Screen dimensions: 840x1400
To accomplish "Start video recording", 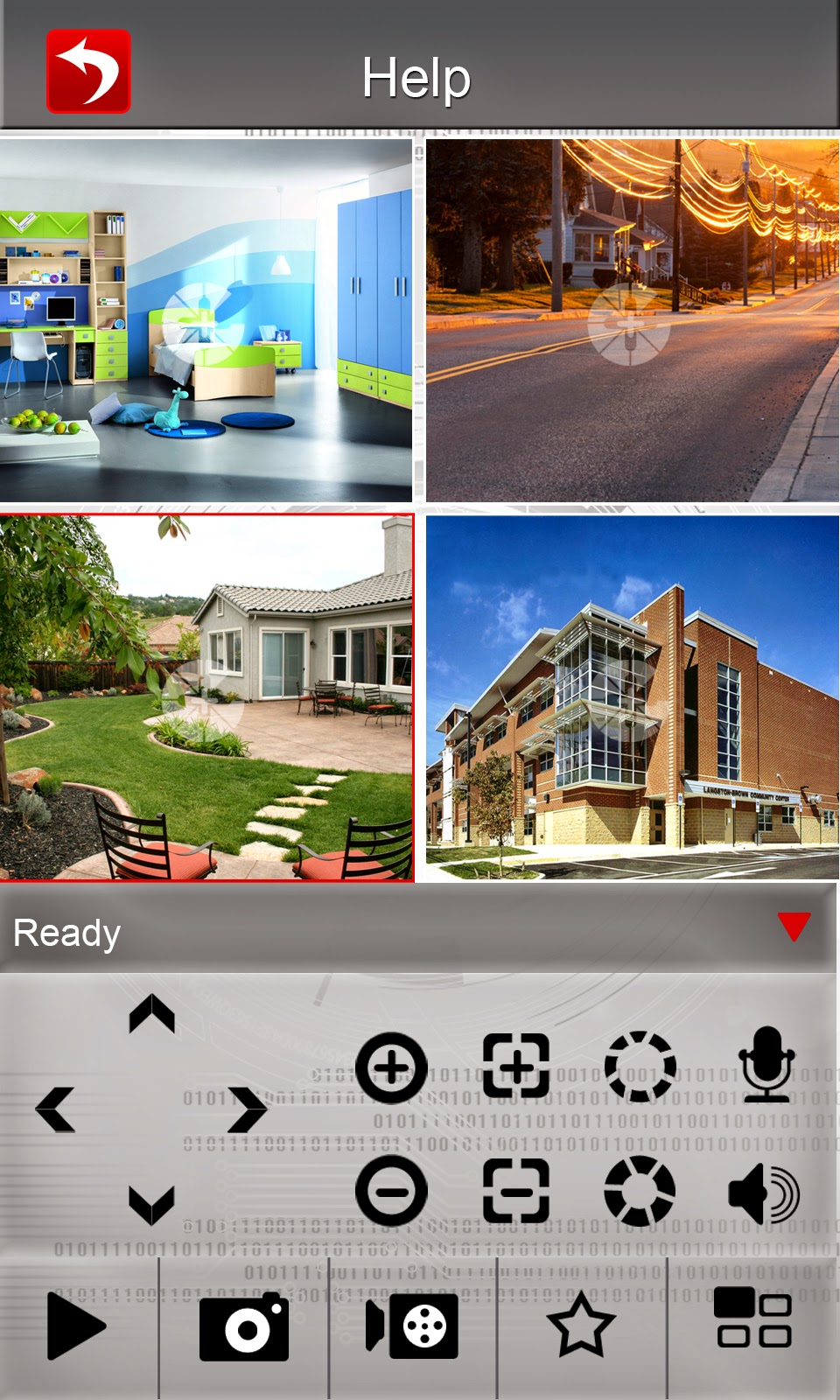I will coord(412,1326).
